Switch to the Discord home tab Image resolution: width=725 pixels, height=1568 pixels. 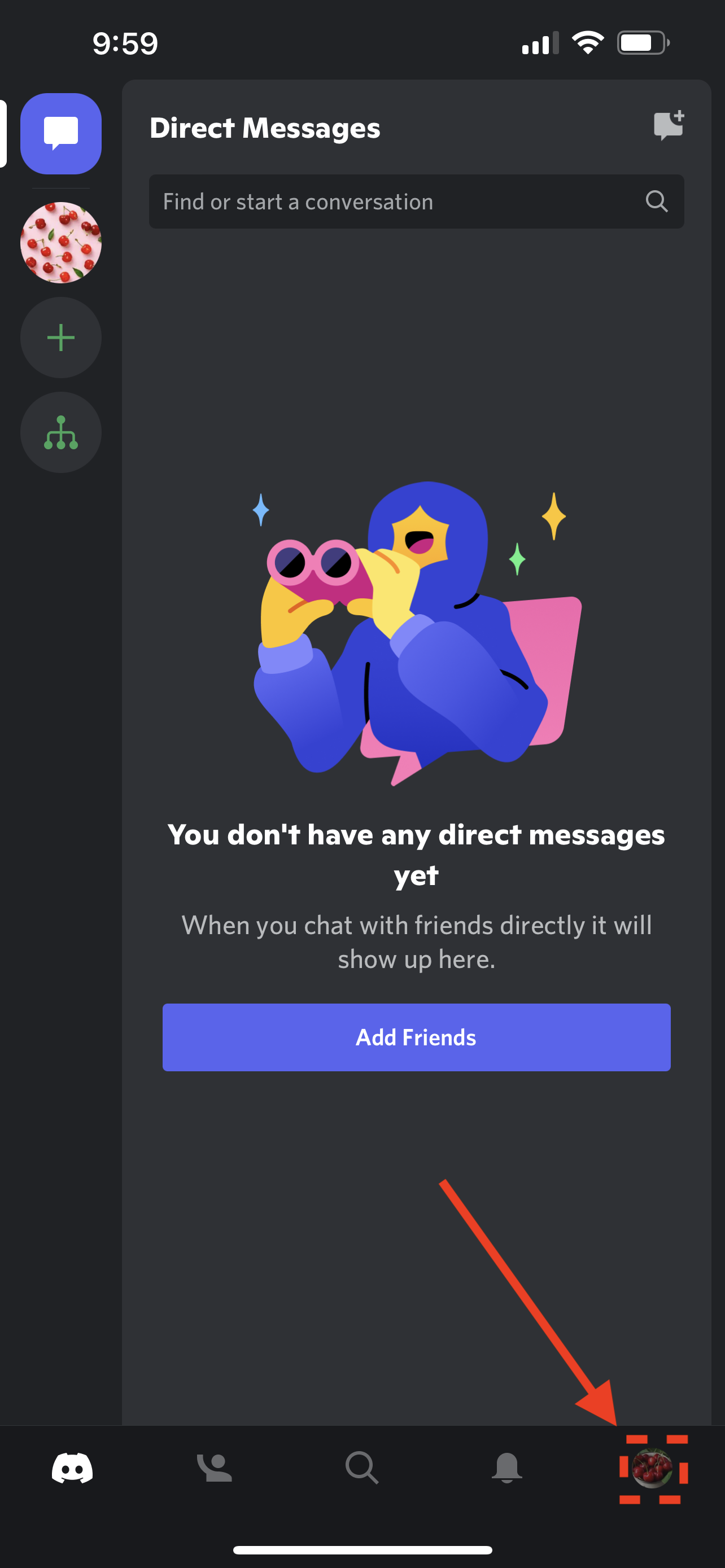tap(72, 1468)
